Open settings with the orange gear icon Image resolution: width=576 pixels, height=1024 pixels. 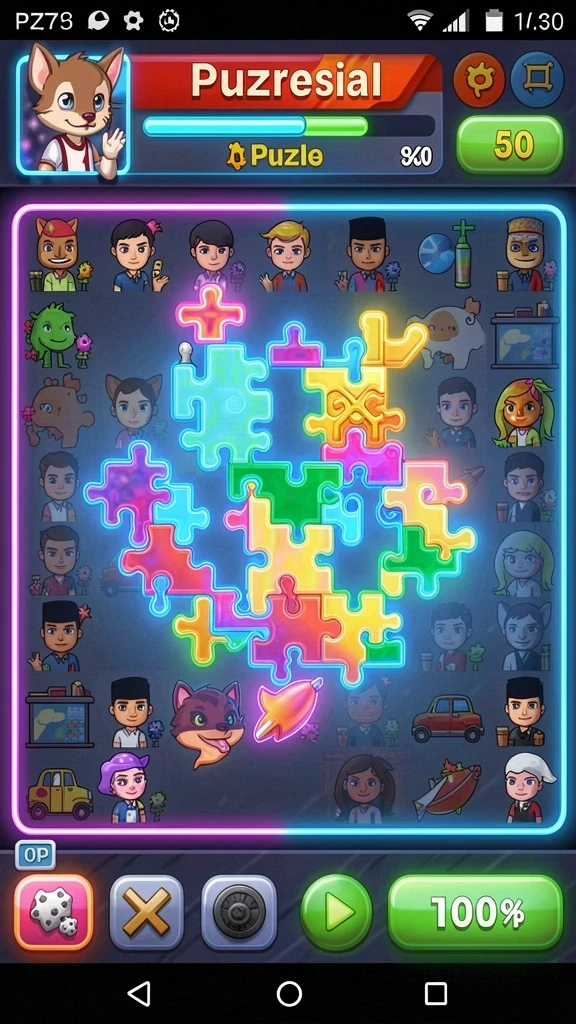point(479,80)
